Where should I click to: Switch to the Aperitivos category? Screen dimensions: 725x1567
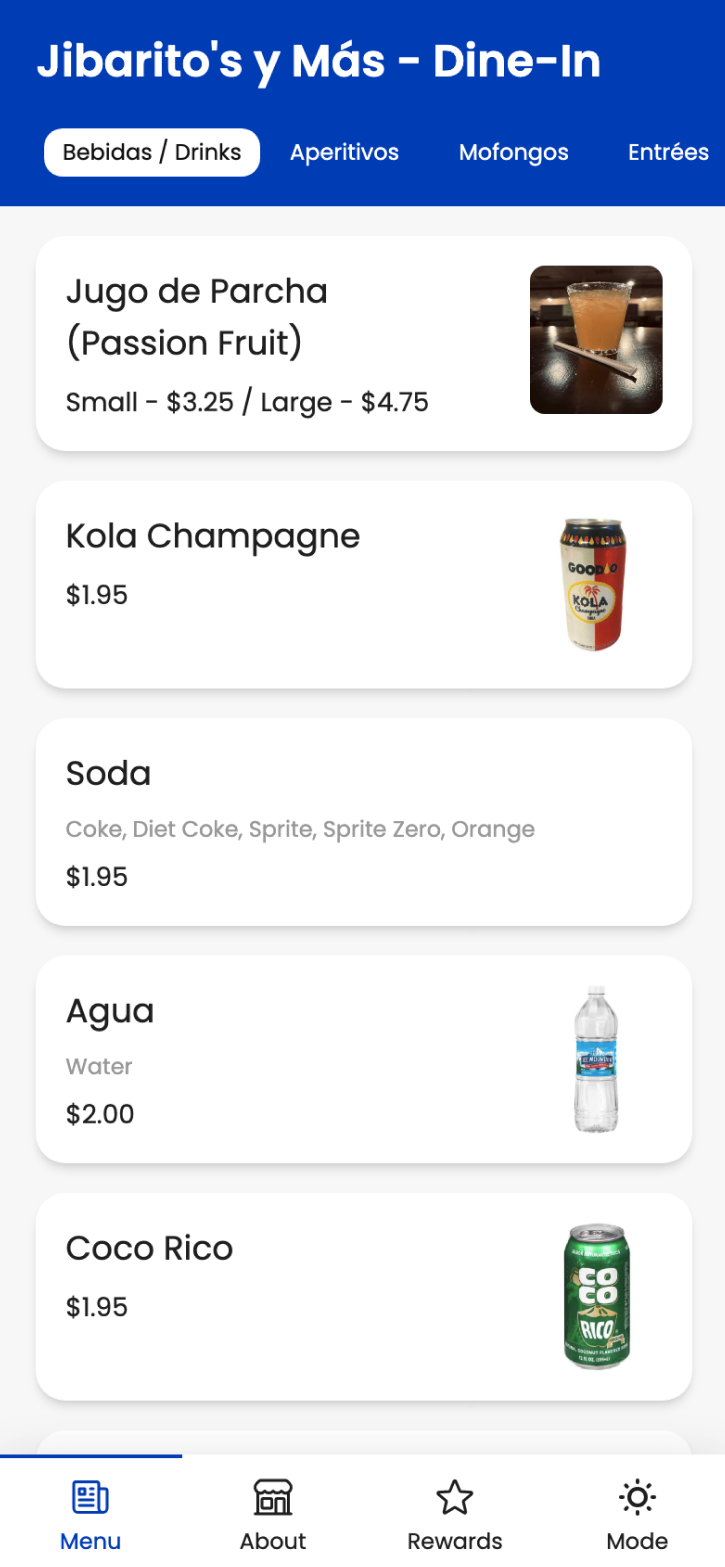[344, 153]
